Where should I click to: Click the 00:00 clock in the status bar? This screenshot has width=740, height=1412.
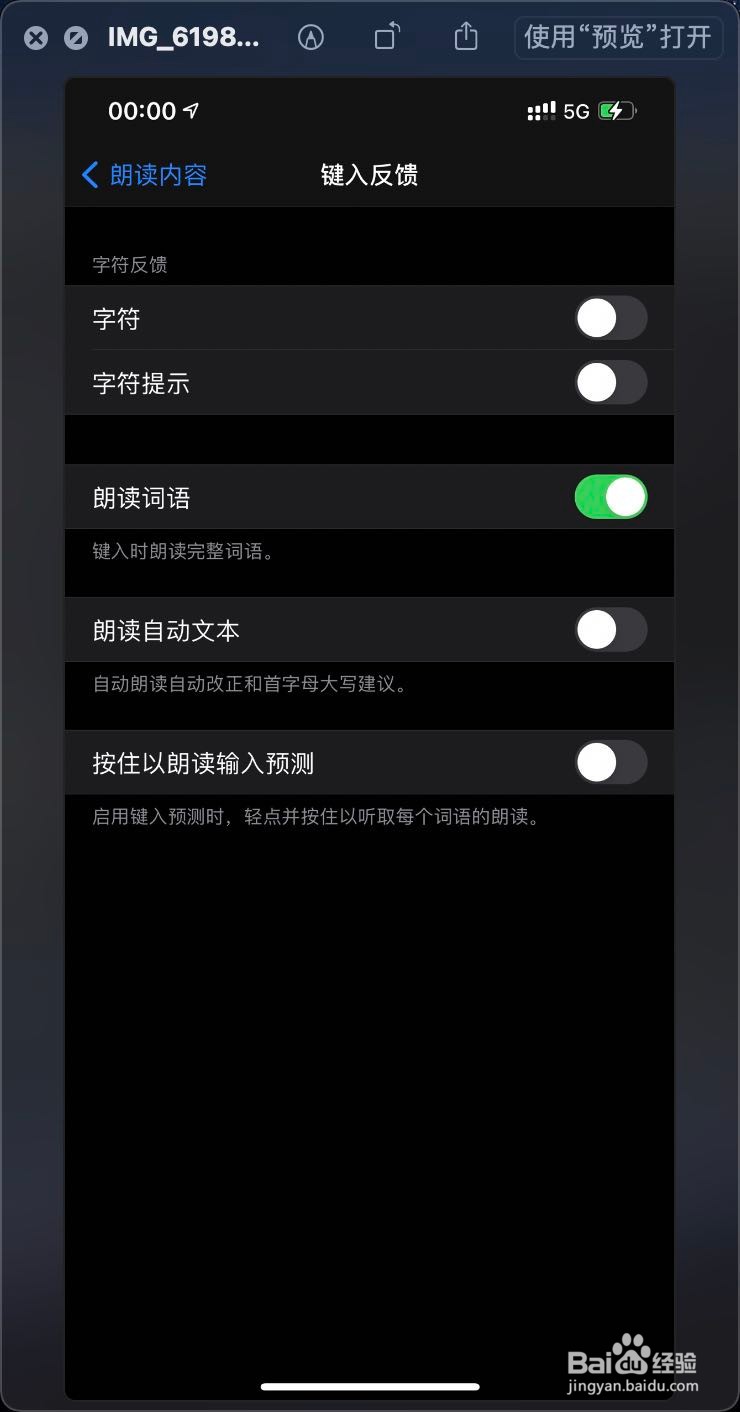point(141,110)
